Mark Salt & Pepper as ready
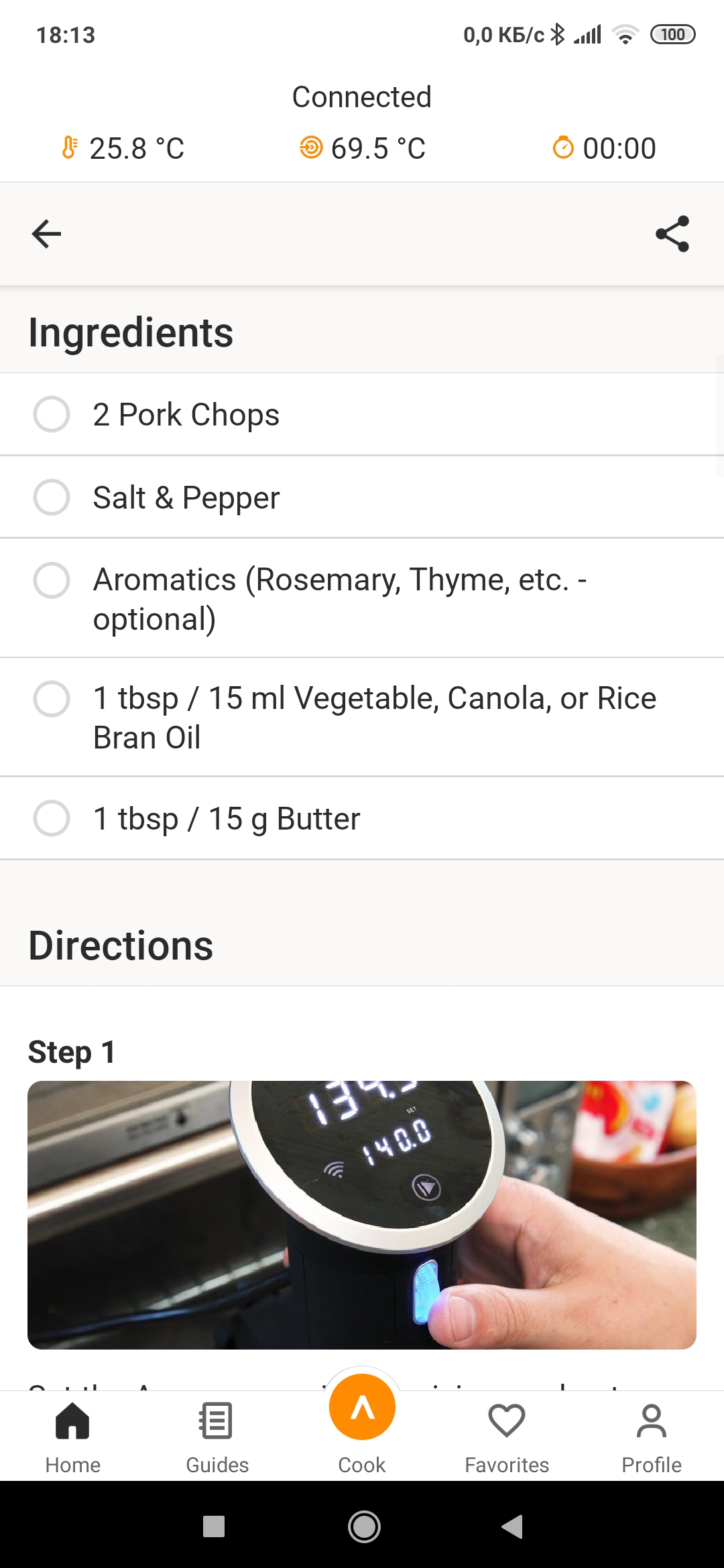The height and width of the screenshot is (1568, 724). click(x=52, y=497)
